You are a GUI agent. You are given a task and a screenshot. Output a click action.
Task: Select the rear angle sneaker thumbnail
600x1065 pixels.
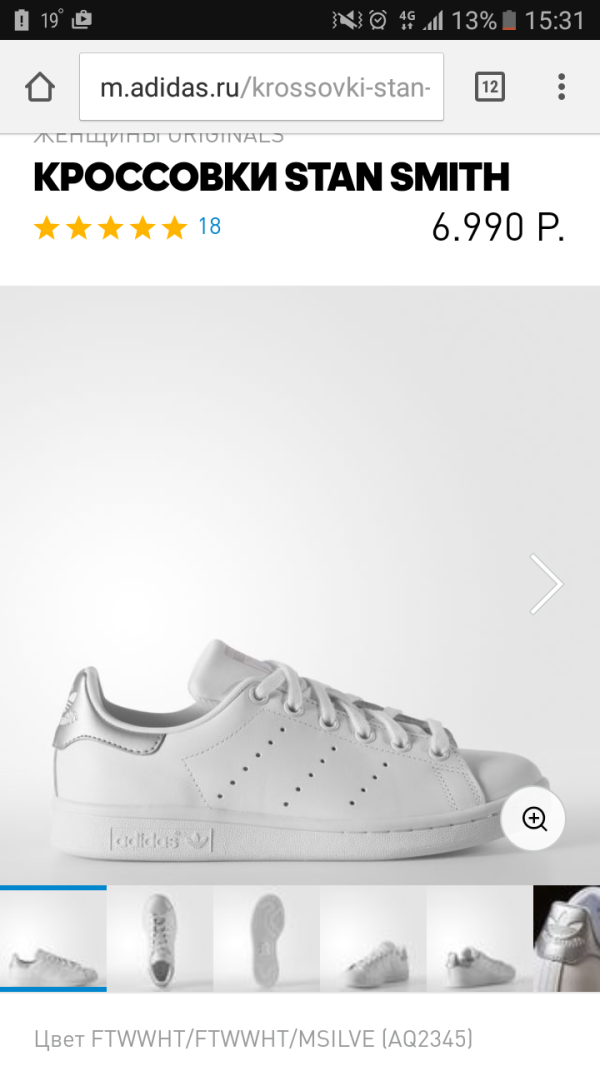click(479, 939)
